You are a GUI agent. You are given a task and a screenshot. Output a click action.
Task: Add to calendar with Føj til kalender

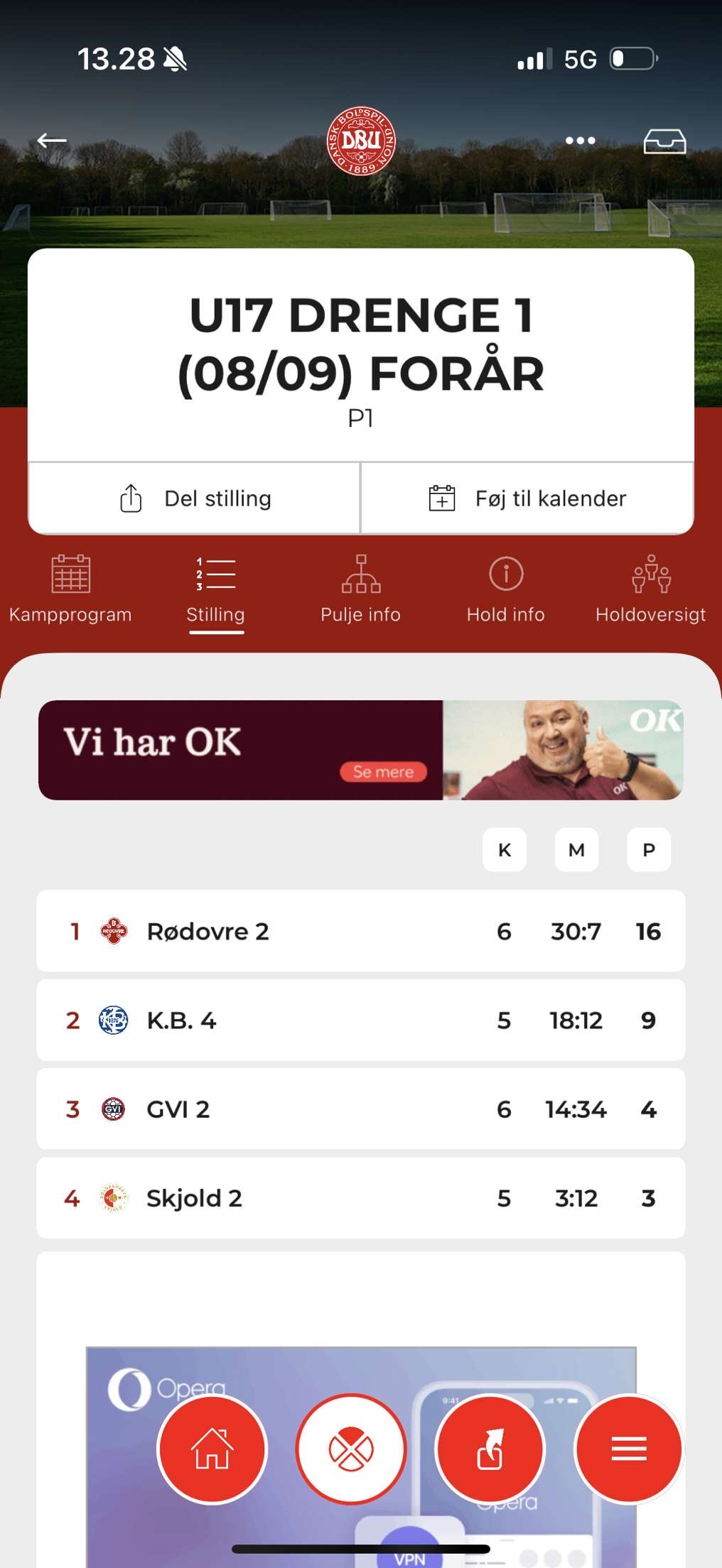click(527, 499)
